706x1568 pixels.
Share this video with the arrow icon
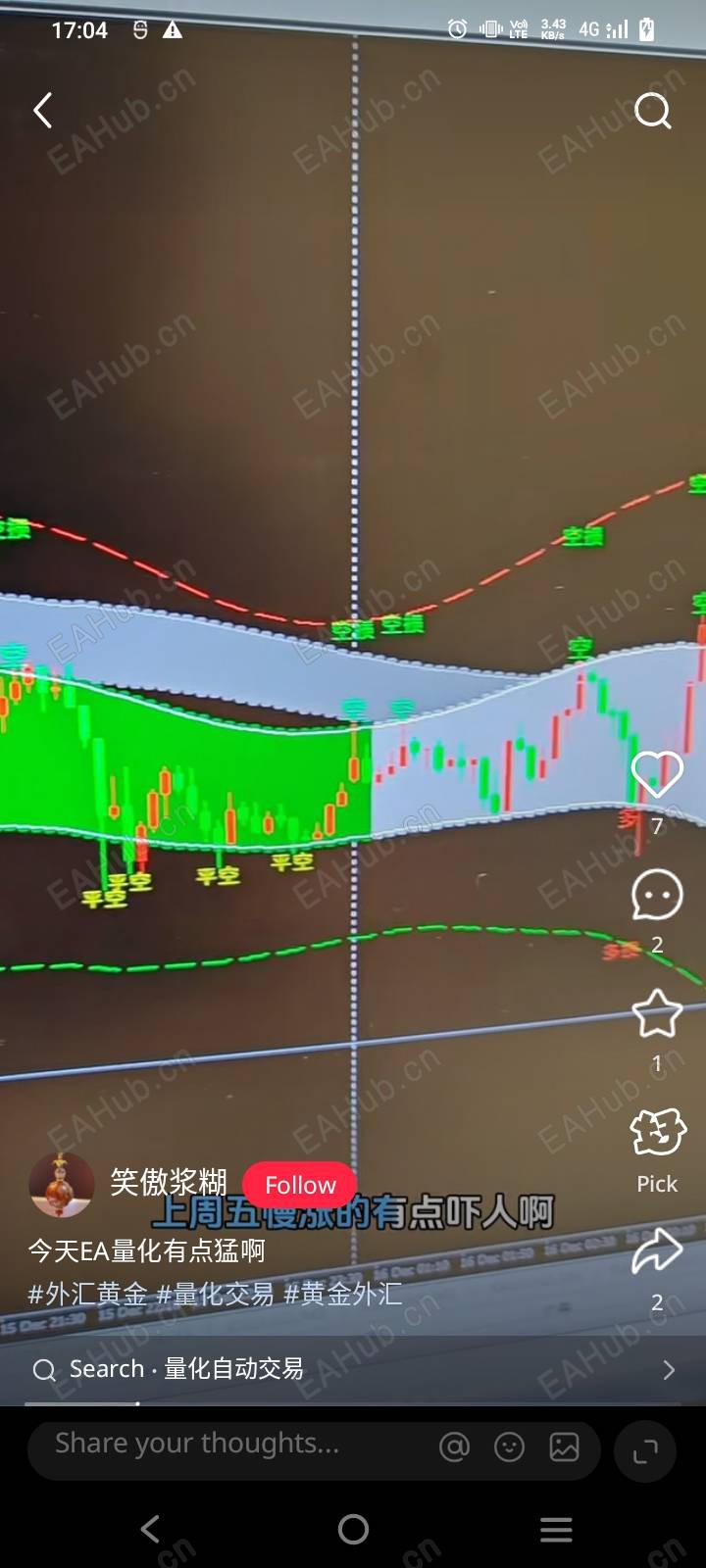[656, 1251]
